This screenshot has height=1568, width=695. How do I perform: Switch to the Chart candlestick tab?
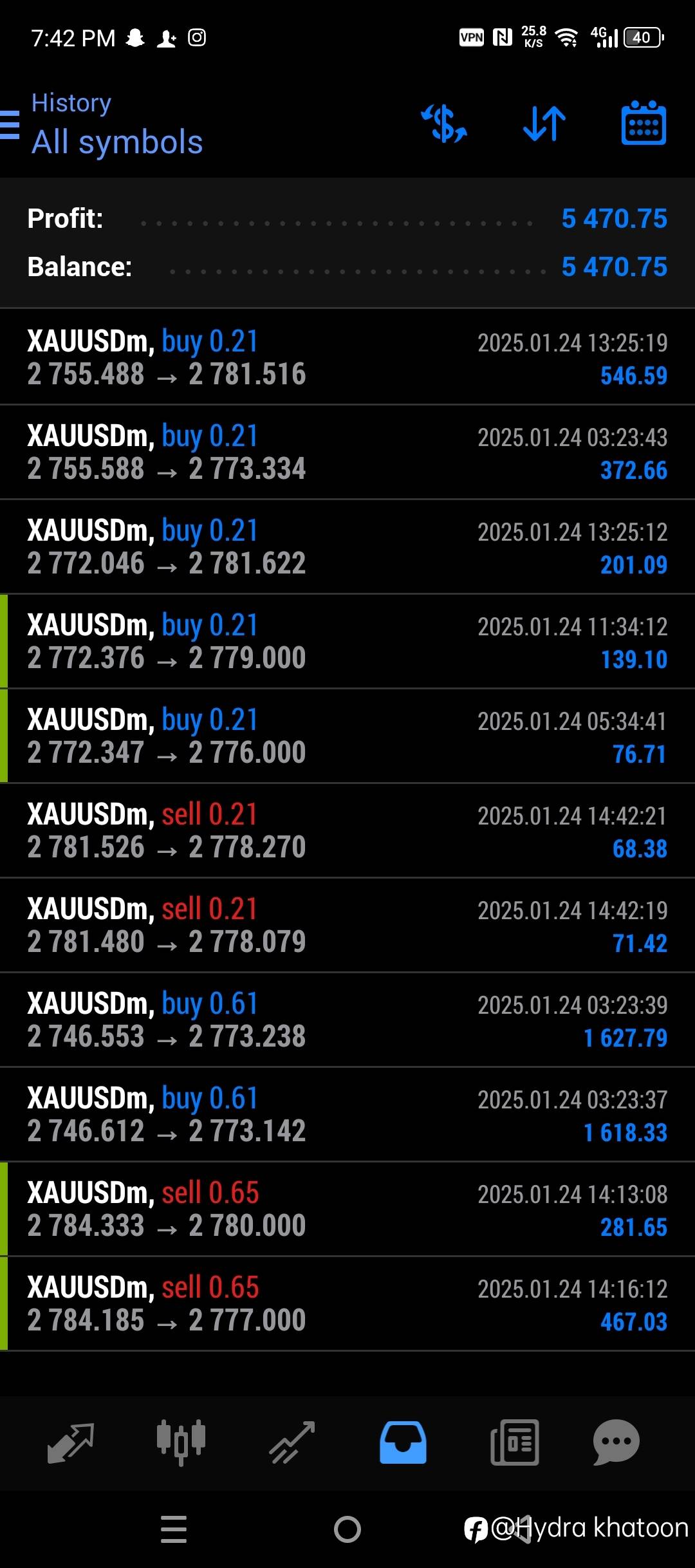pyautogui.click(x=181, y=1442)
